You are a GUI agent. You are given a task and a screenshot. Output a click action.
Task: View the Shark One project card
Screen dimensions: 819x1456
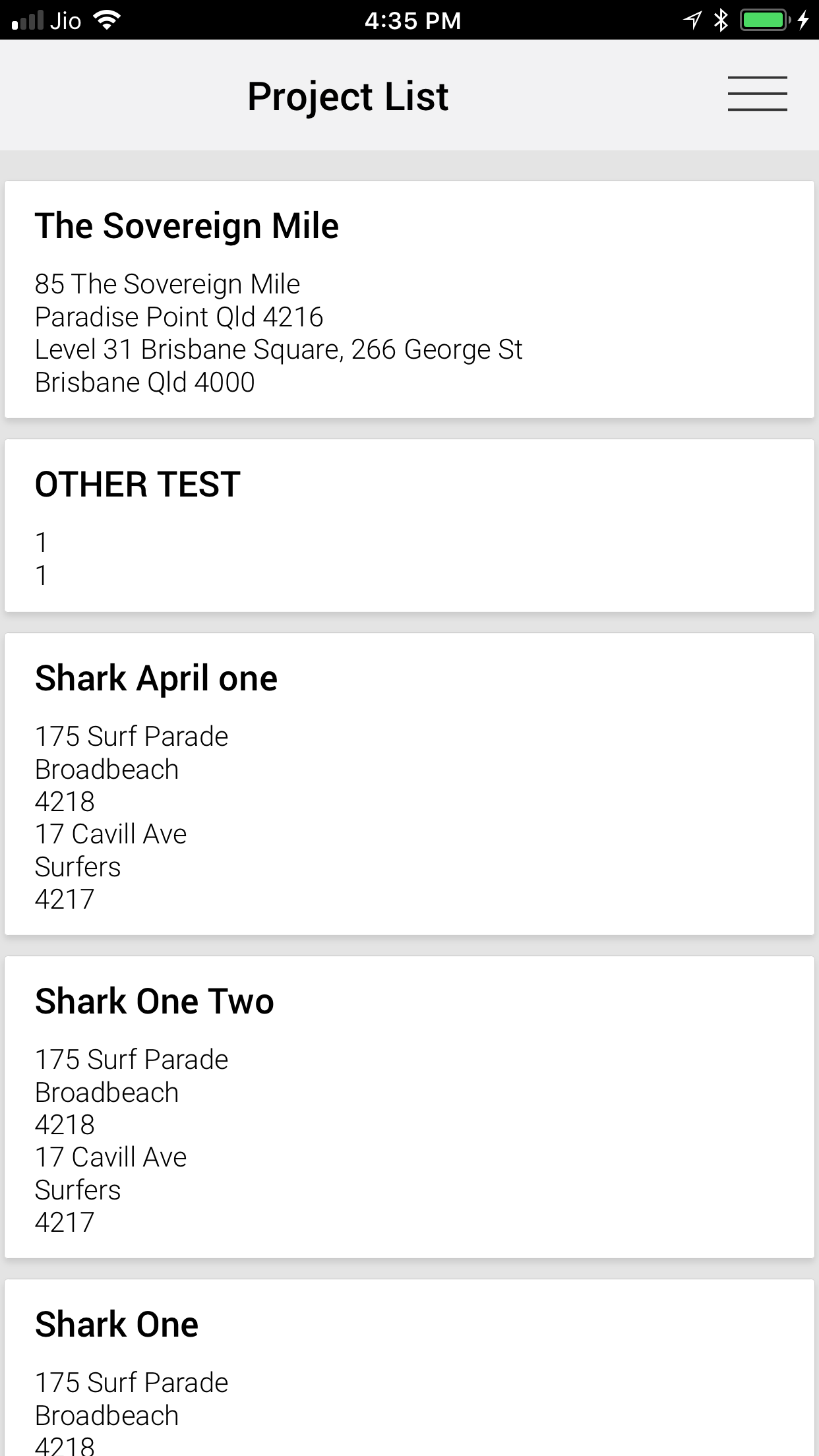pyautogui.click(x=409, y=1368)
